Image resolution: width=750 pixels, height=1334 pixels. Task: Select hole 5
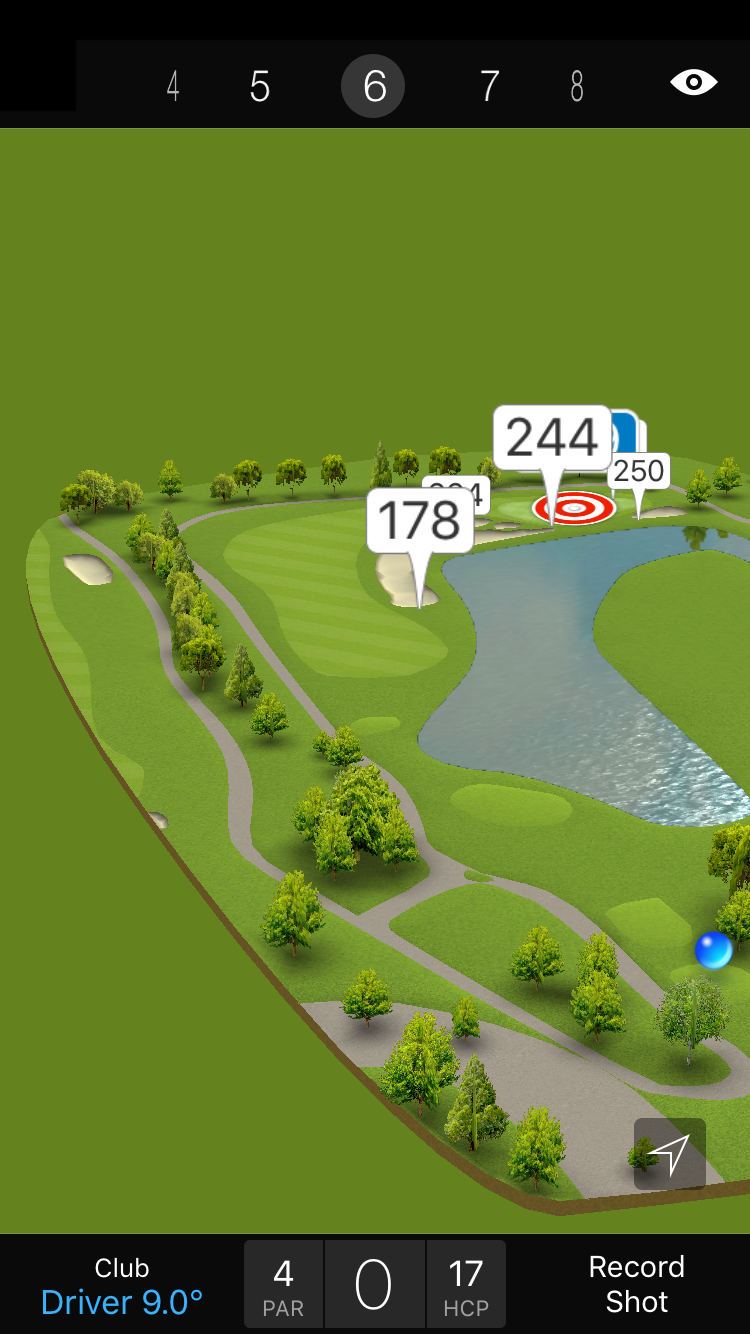pyautogui.click(x=260, y=86)
